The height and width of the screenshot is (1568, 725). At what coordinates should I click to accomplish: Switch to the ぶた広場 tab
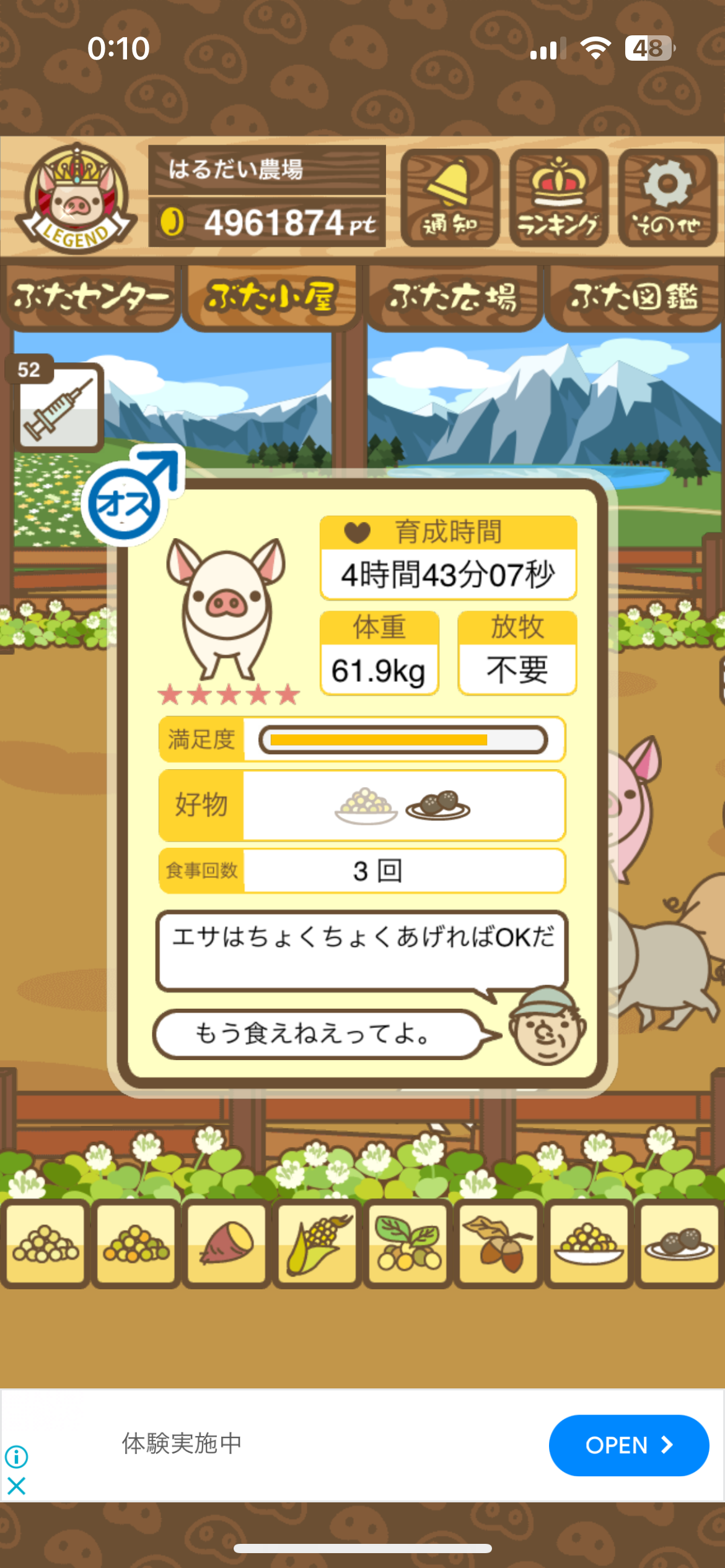pos(453,297)
